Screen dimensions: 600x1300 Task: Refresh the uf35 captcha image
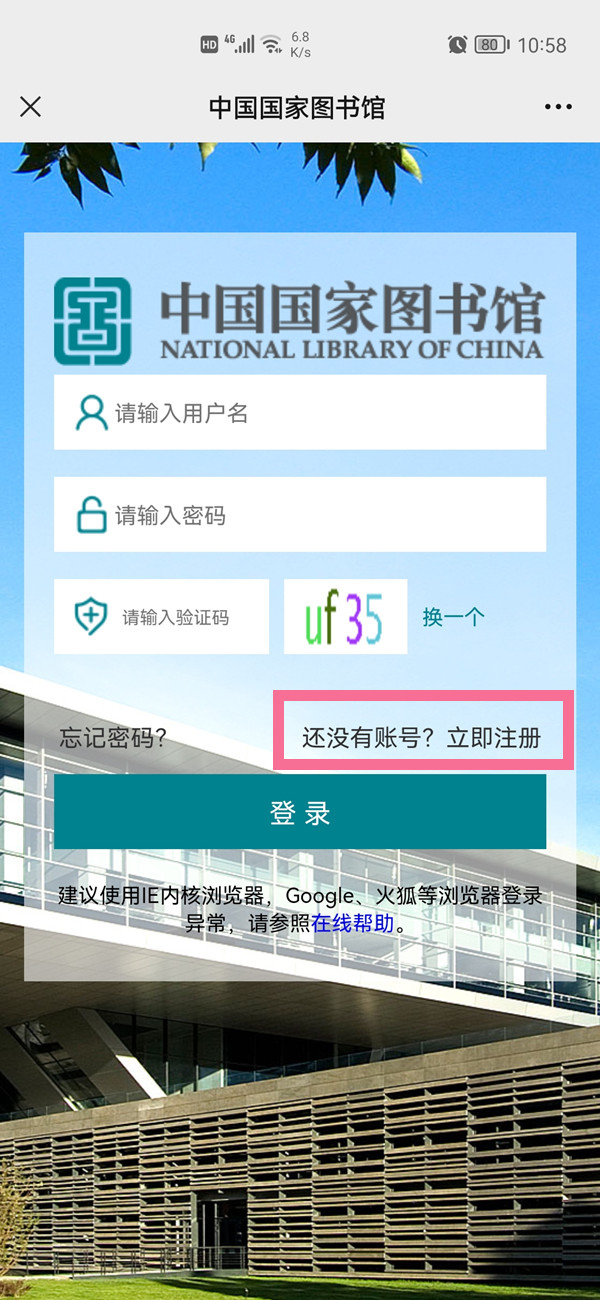pos(345,617)
